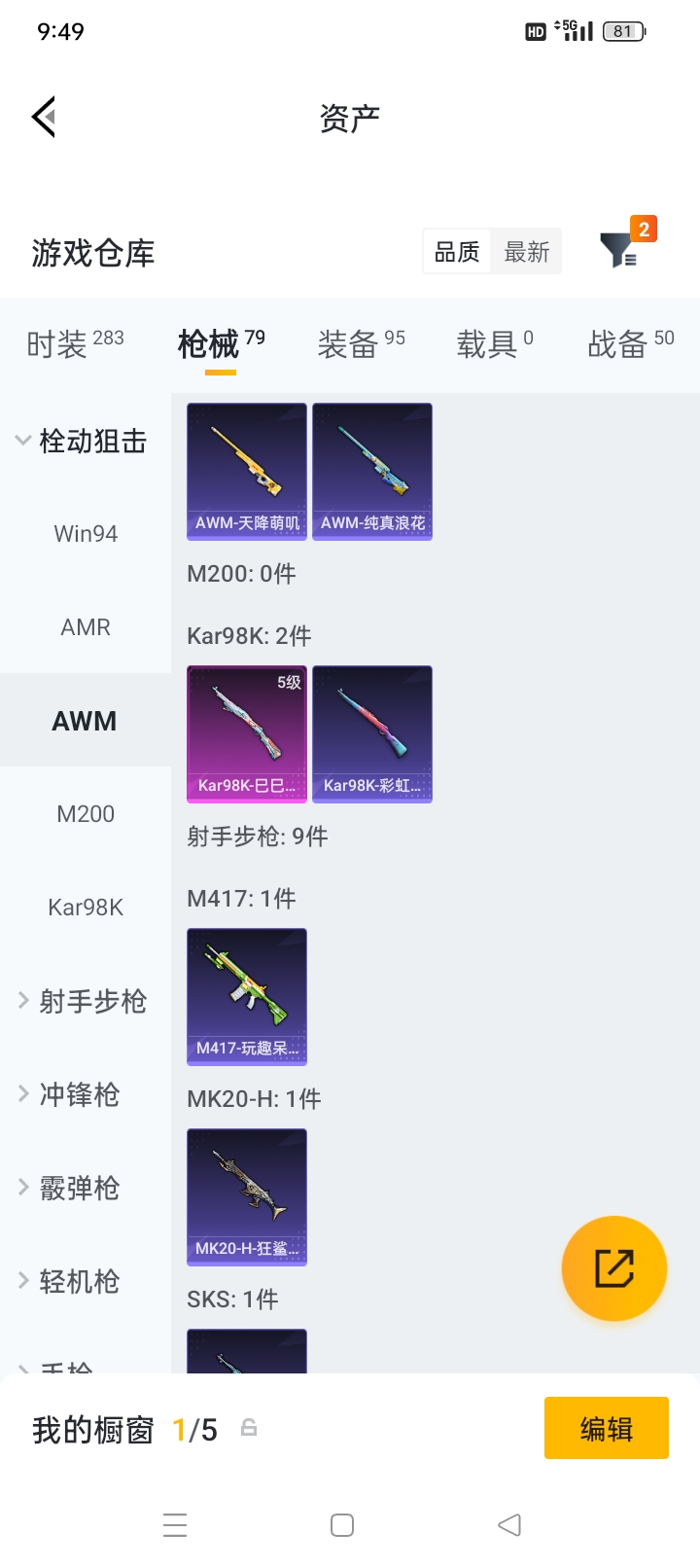Open the AWM-天降萌叽 skin tile
Viewport: 700px width, 1568px height.
(247, 472)
